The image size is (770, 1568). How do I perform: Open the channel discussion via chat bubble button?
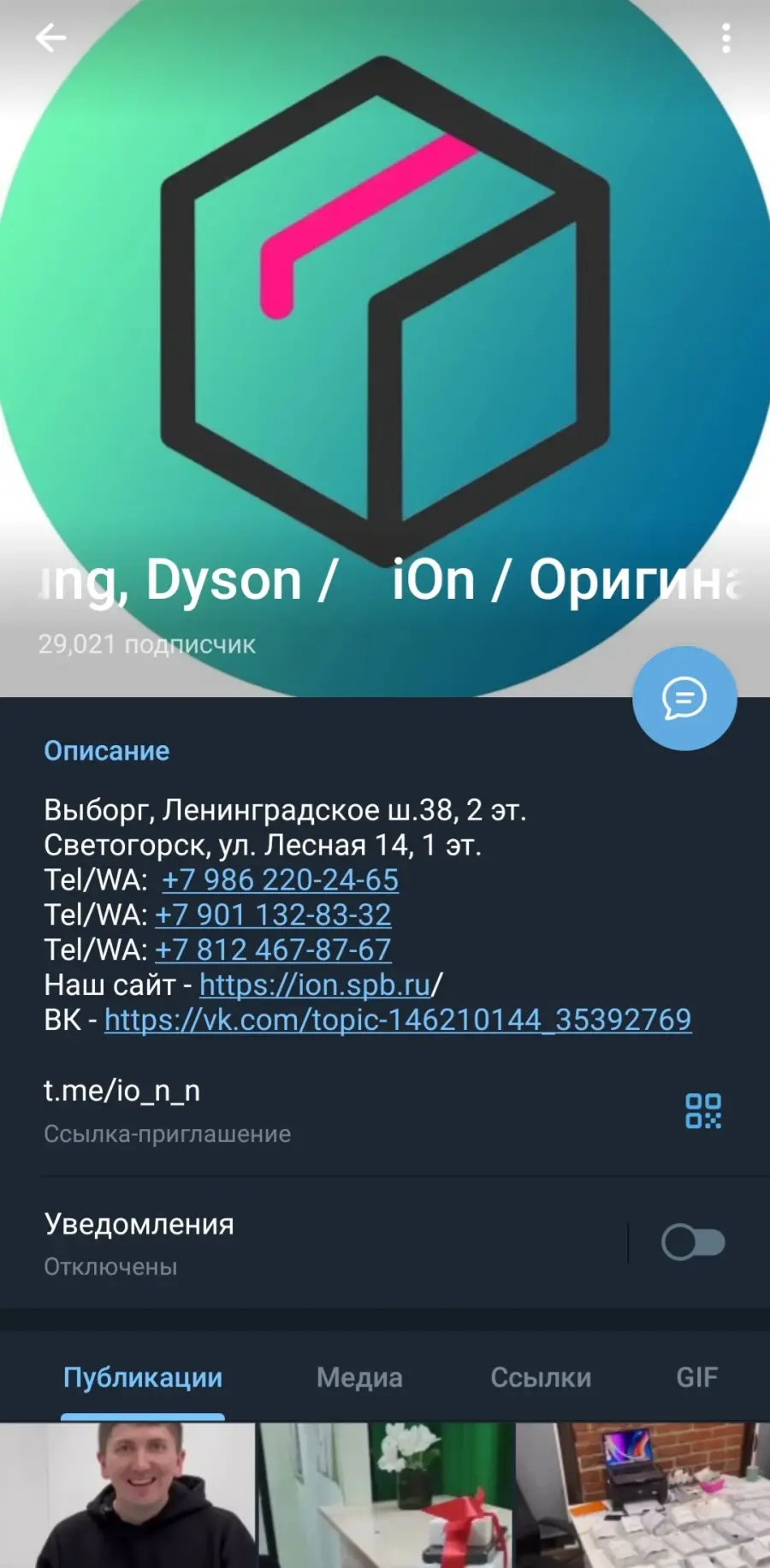pos(684,698)
